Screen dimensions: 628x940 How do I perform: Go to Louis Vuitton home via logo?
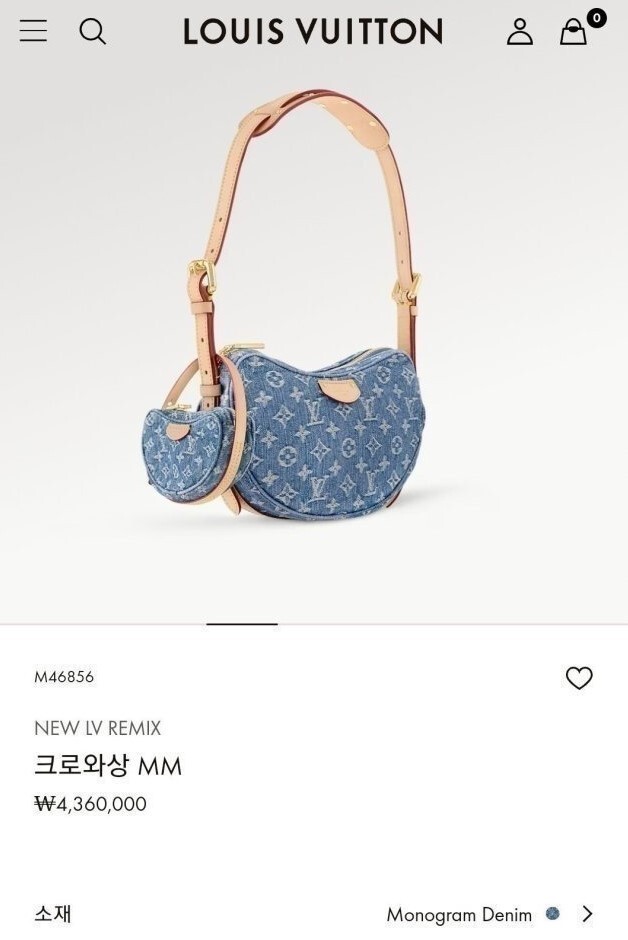313,32
